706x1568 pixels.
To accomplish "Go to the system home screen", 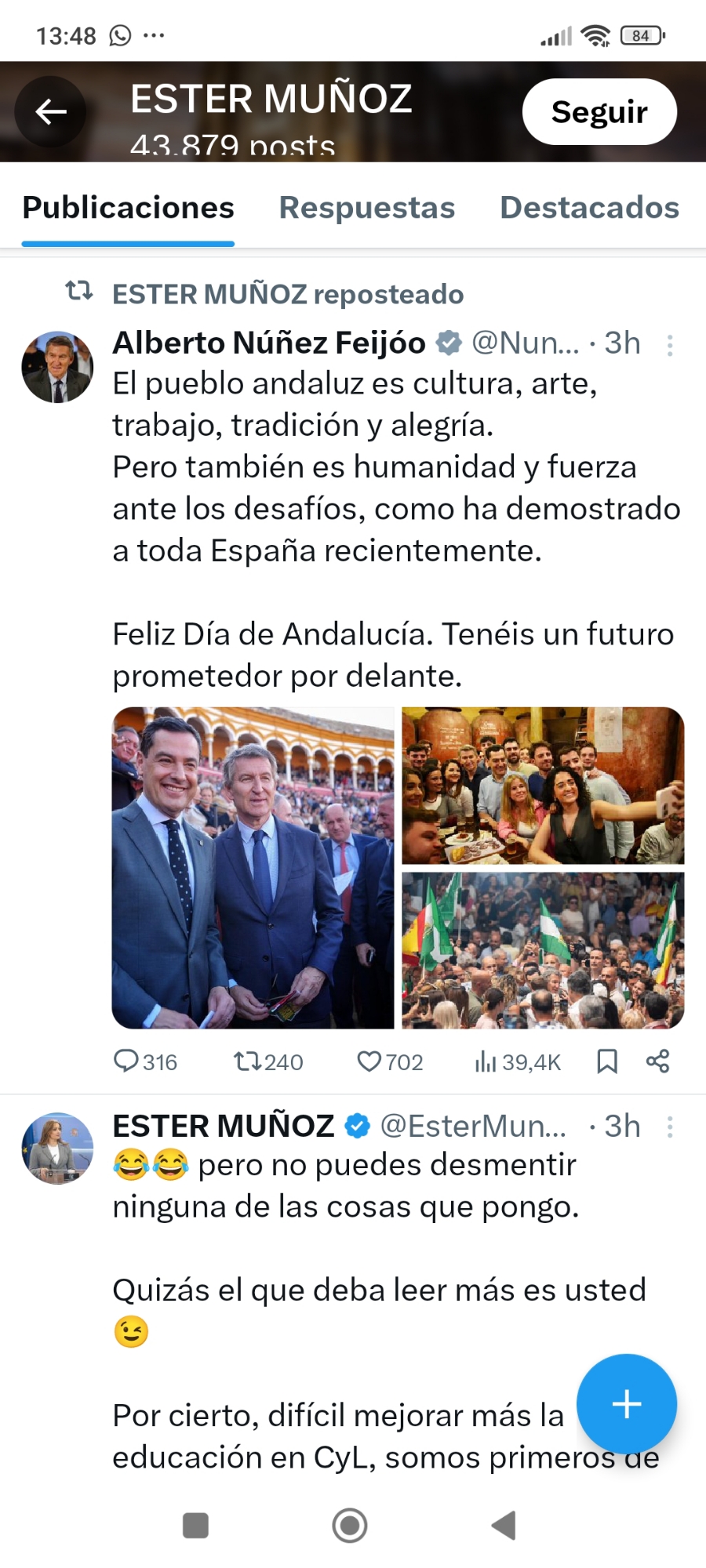I will click(x=350, y=1525).
